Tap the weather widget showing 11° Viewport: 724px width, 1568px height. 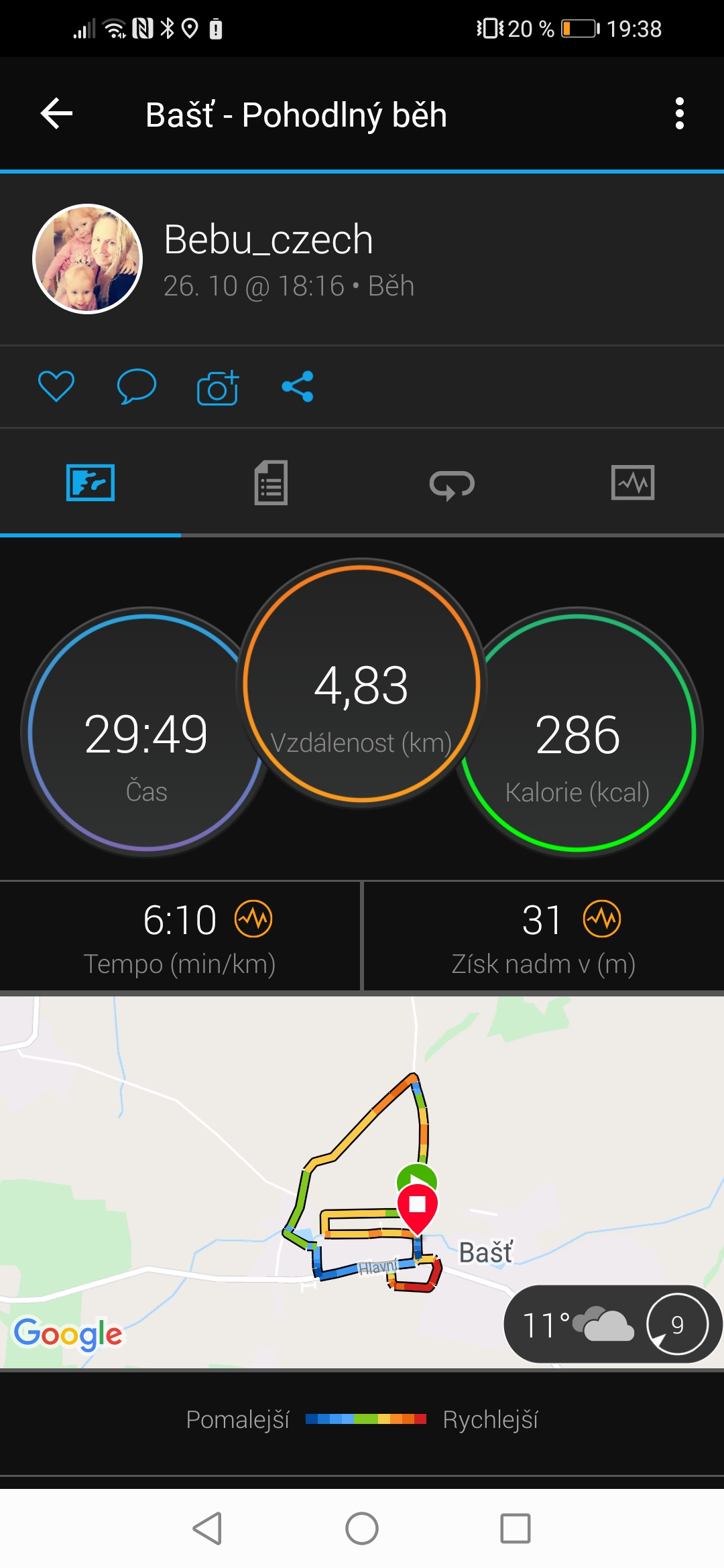(x=611, y=1324)
